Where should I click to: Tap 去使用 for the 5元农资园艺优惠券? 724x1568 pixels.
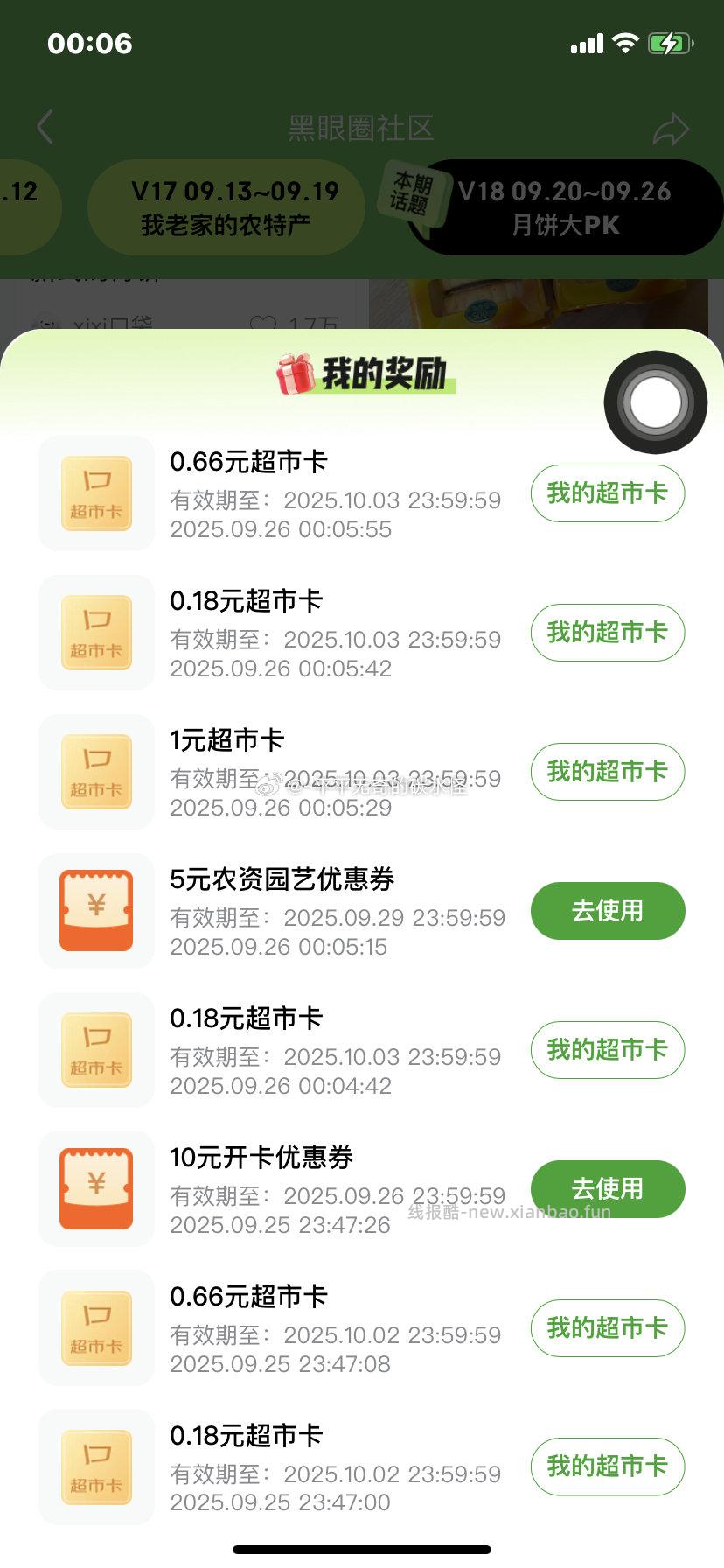(607, 911)
